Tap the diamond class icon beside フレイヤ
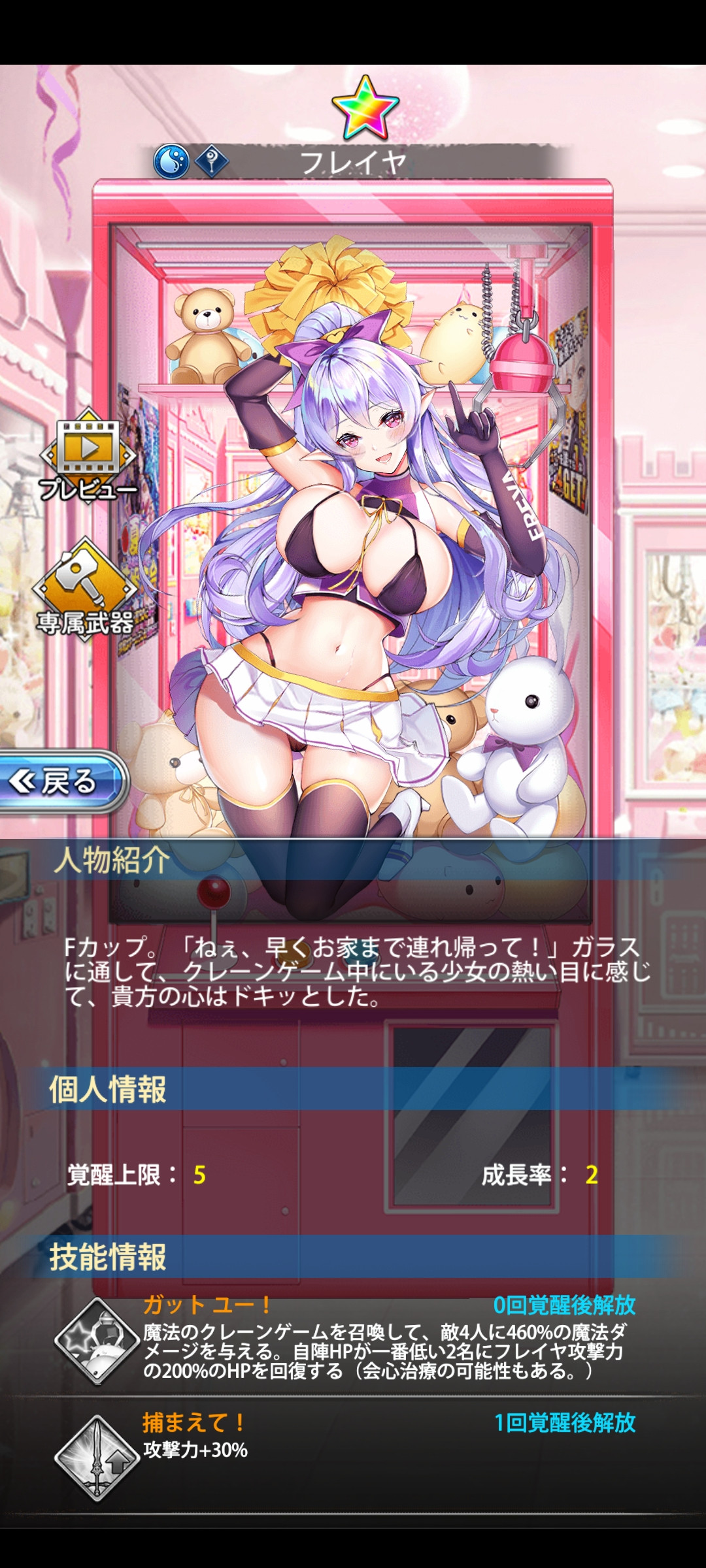Image resolution: width=706 pixels, height=1568 pixels. pyautogui.click(x=212, y=161)
